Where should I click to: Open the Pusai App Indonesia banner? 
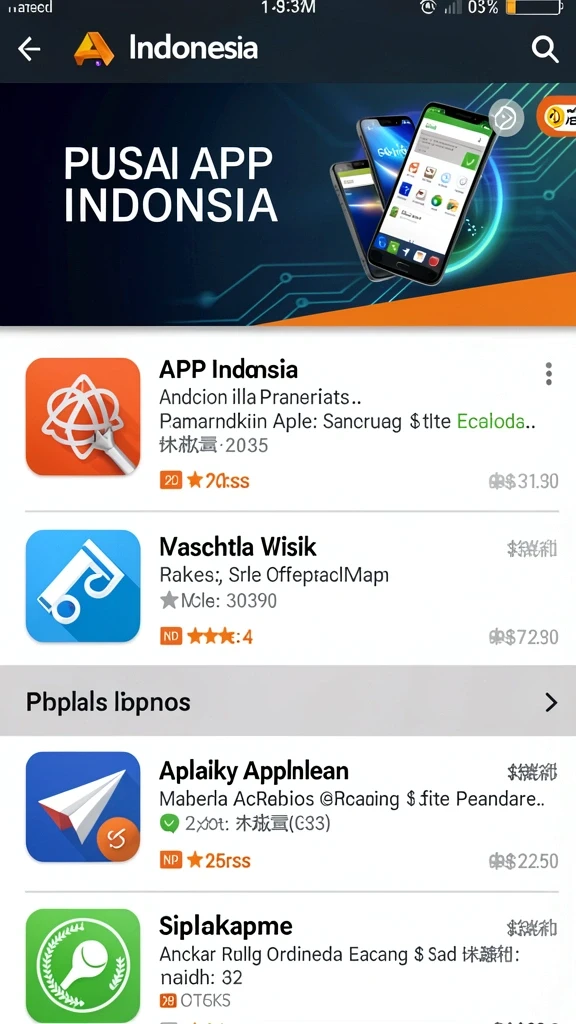pyautogui.click(x=288, y=204)
